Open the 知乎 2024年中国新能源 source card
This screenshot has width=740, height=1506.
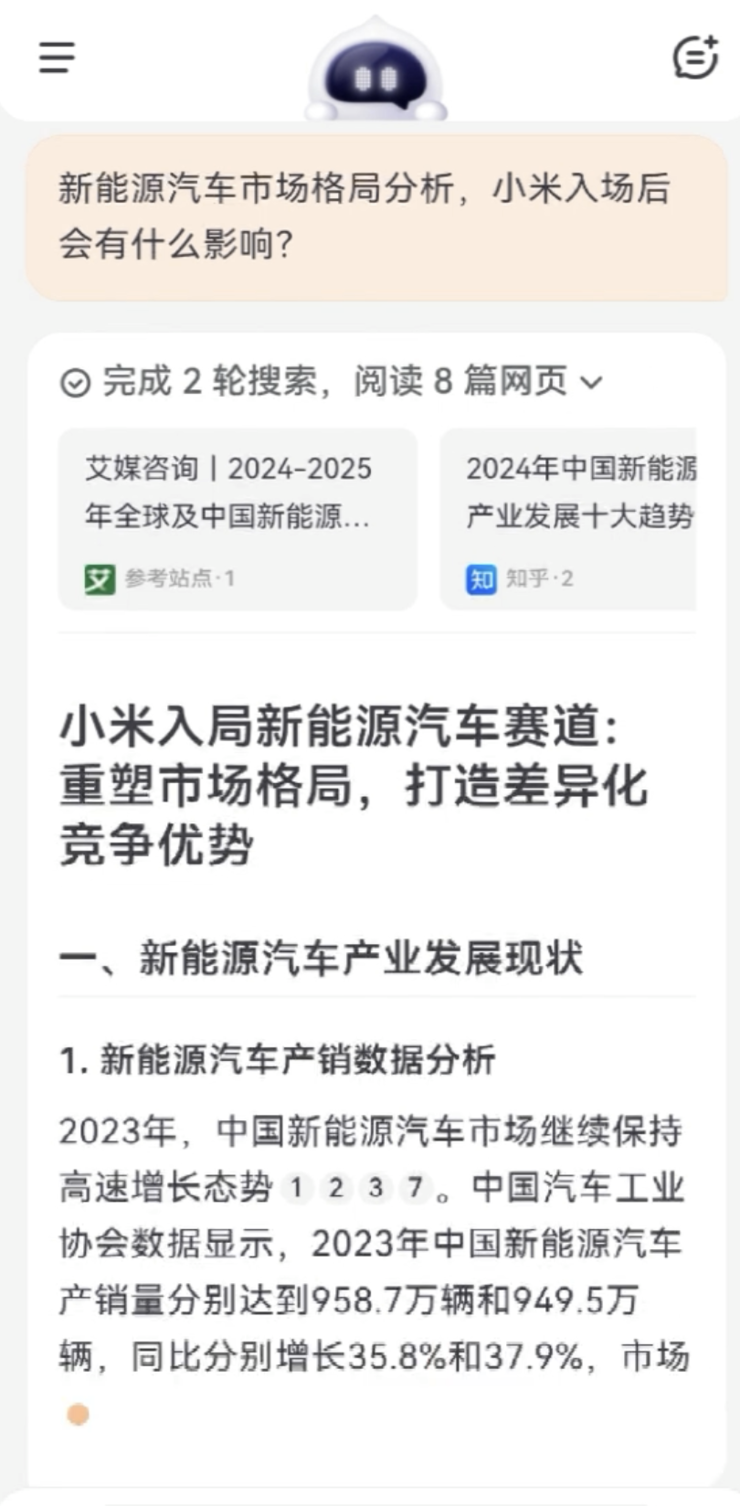pos(570,519)
